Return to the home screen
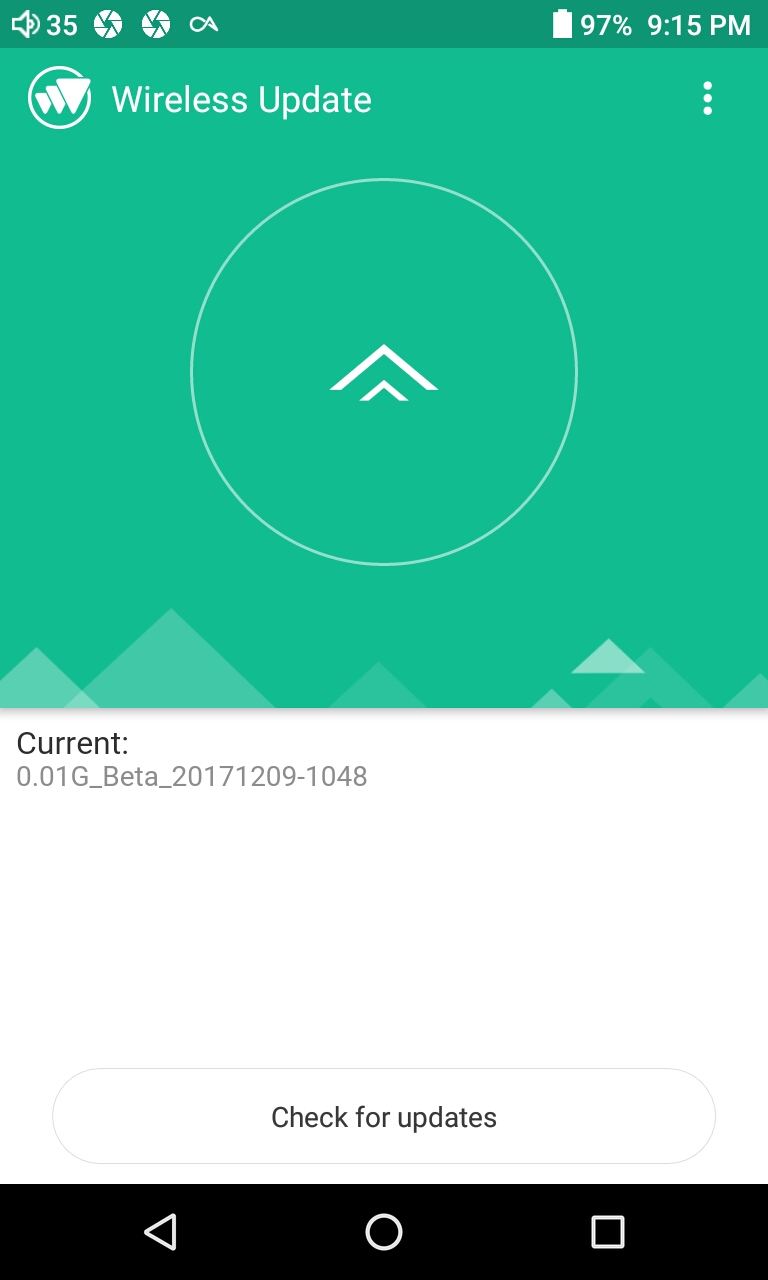Image resolution: width=768 pixels, height=1280 pixels. [x=384, y=1232]
